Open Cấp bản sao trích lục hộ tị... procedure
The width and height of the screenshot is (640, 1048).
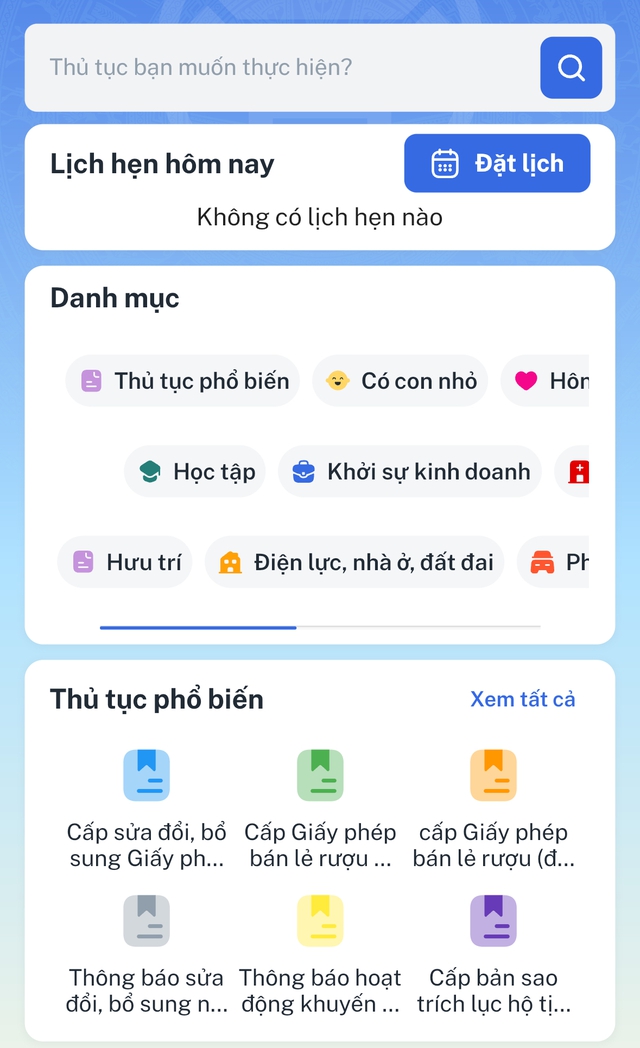[x=494, y=955]
